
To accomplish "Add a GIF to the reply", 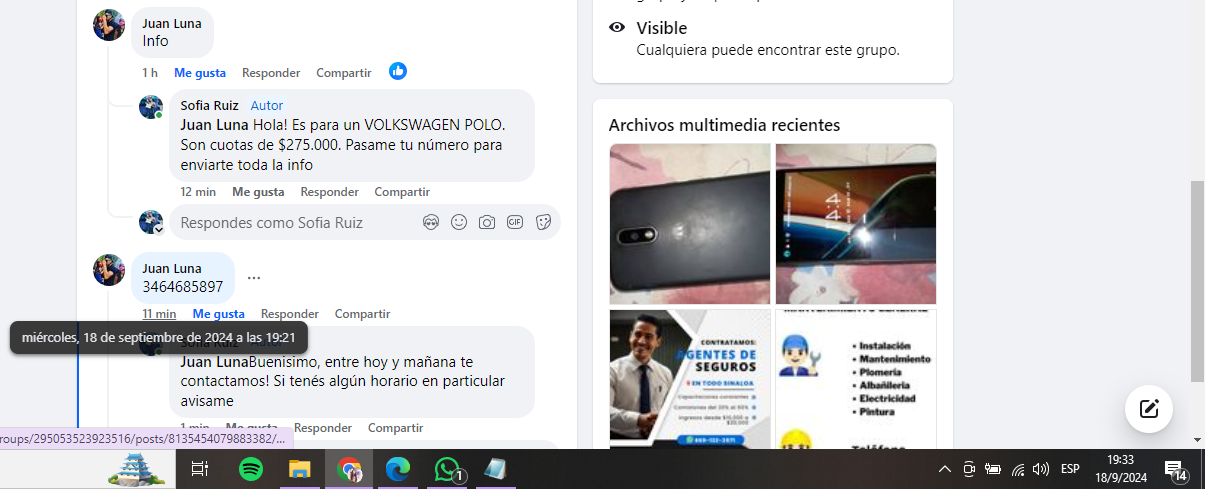I will pos(515,222).
